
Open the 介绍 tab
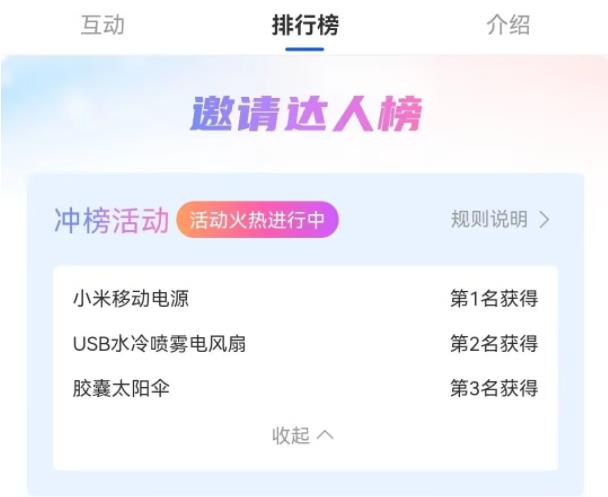click(508, 26)
